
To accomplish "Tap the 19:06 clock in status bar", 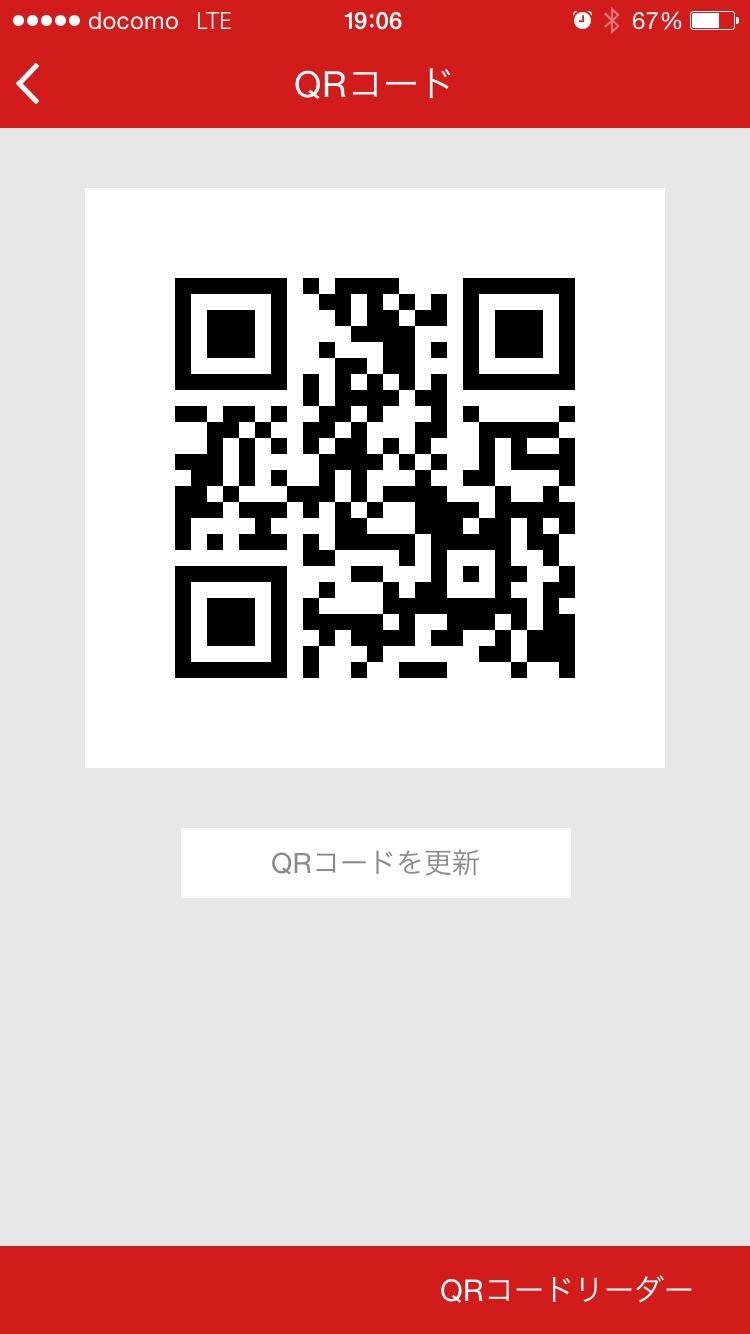I will point(374,20).
